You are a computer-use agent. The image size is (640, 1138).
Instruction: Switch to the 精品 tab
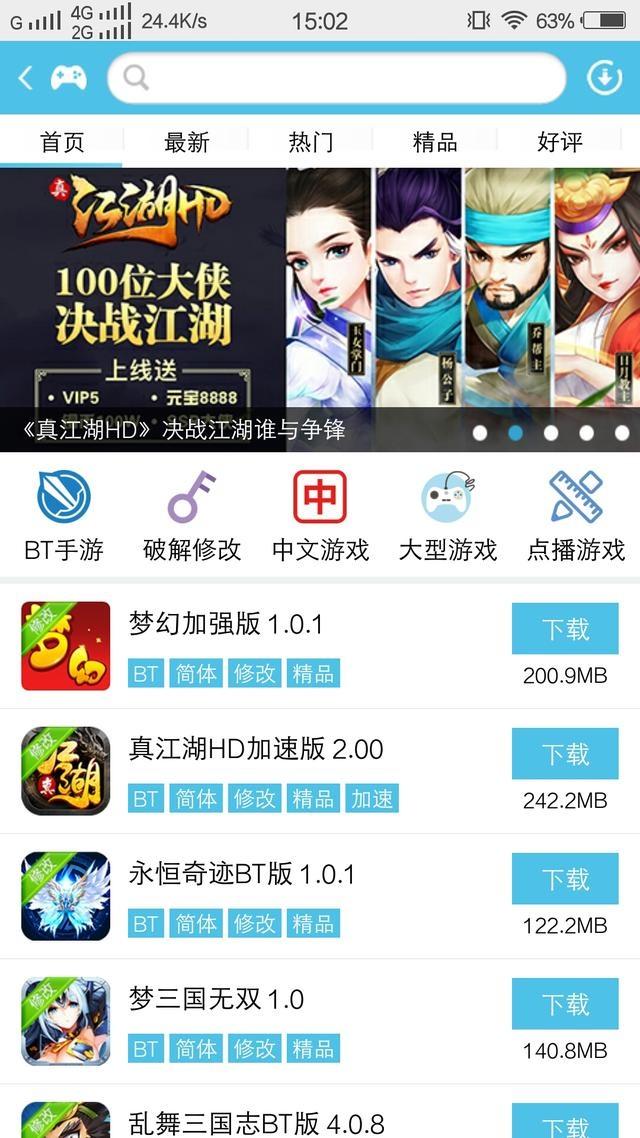coord(435,142)
